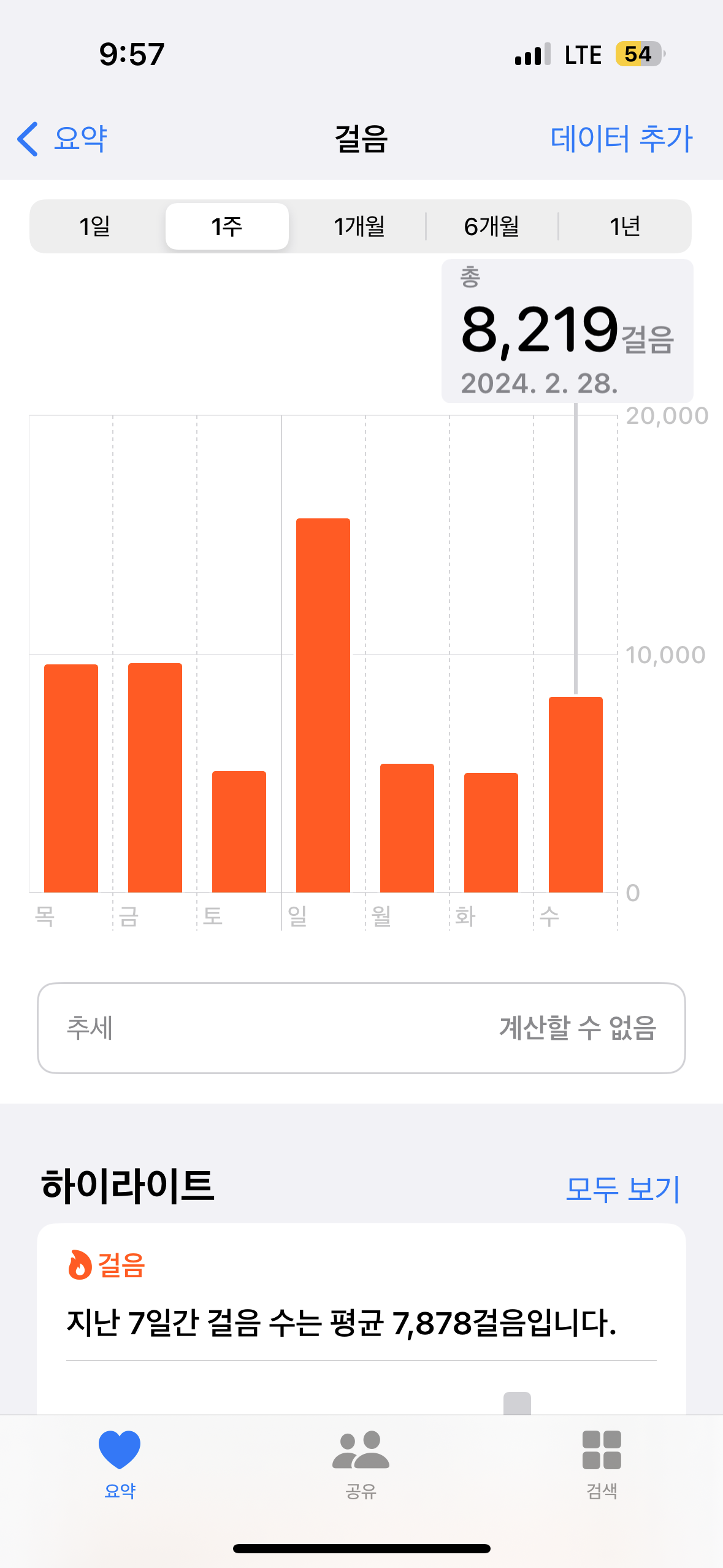Select the 1주 time range
Viewport: 723px width, 1568px height.
click(x=227, y=226)
